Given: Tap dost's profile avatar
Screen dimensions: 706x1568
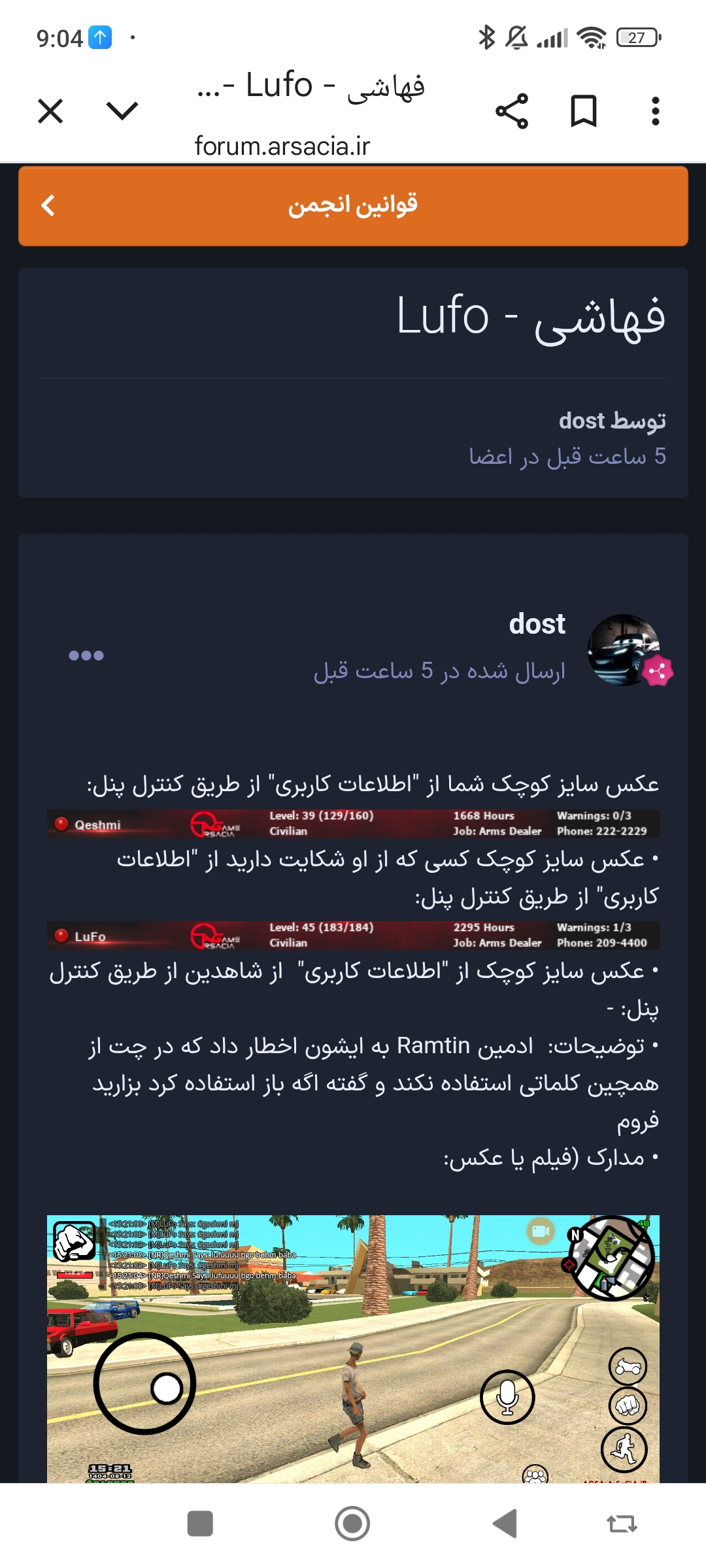Looking at the screenshot, I should (x=624, y=649).
